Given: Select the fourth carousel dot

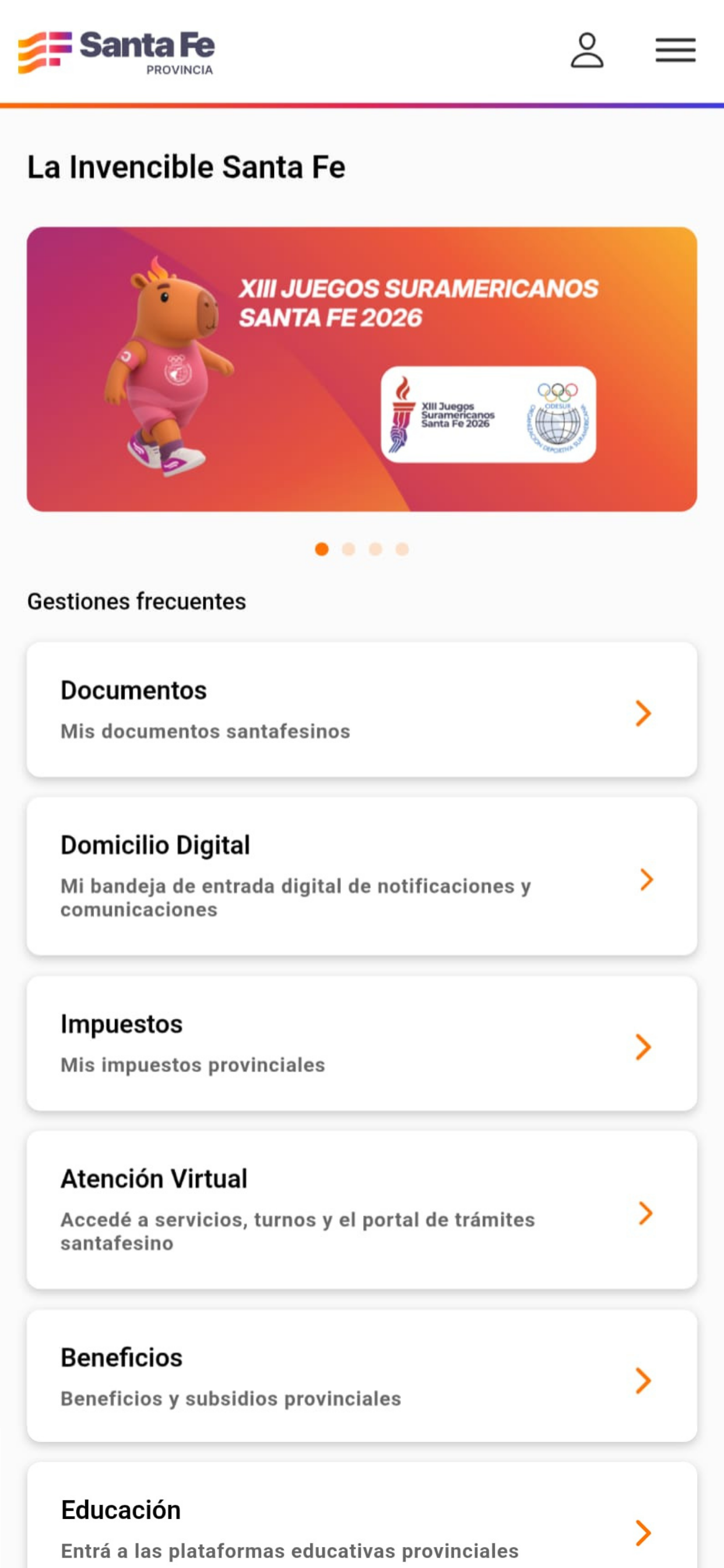Looking at the screenshot, I should pyautogui.click(x=402, y=548).
